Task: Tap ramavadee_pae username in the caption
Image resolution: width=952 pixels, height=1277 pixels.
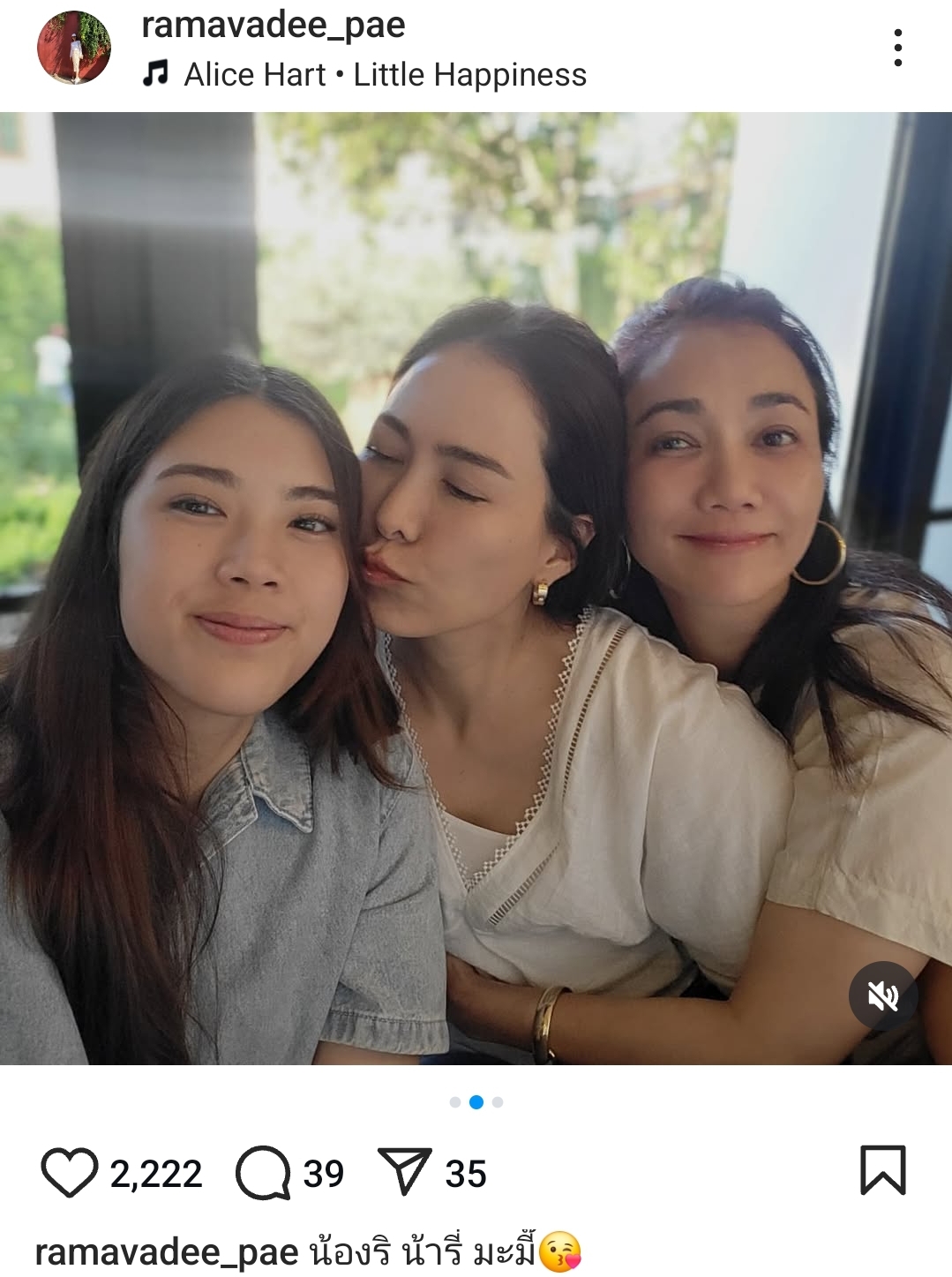Action: point(166,1252)
